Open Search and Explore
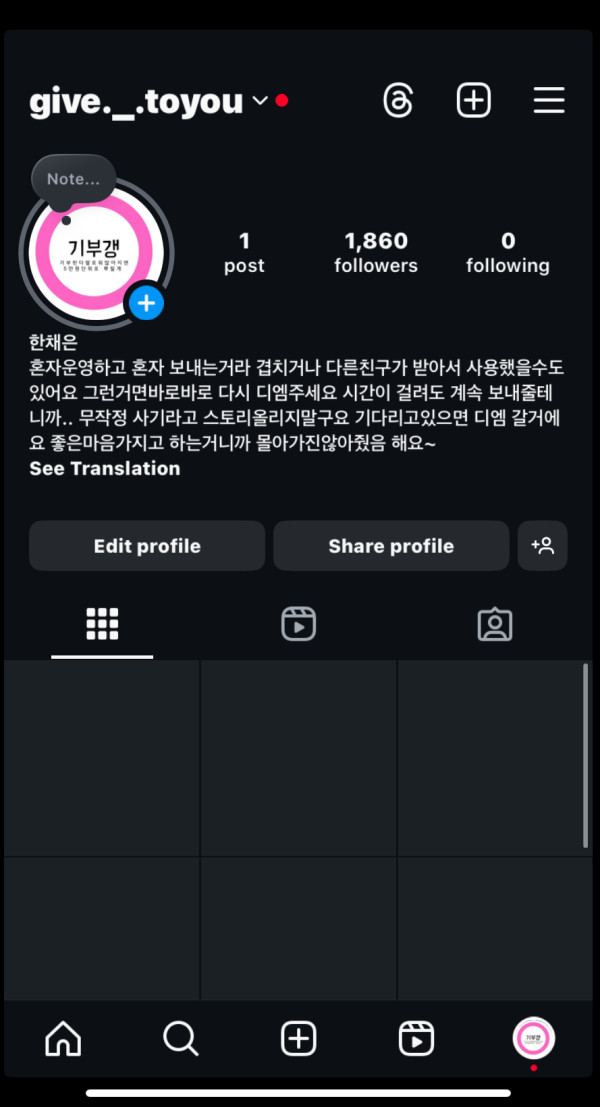 click(180, 1039)
